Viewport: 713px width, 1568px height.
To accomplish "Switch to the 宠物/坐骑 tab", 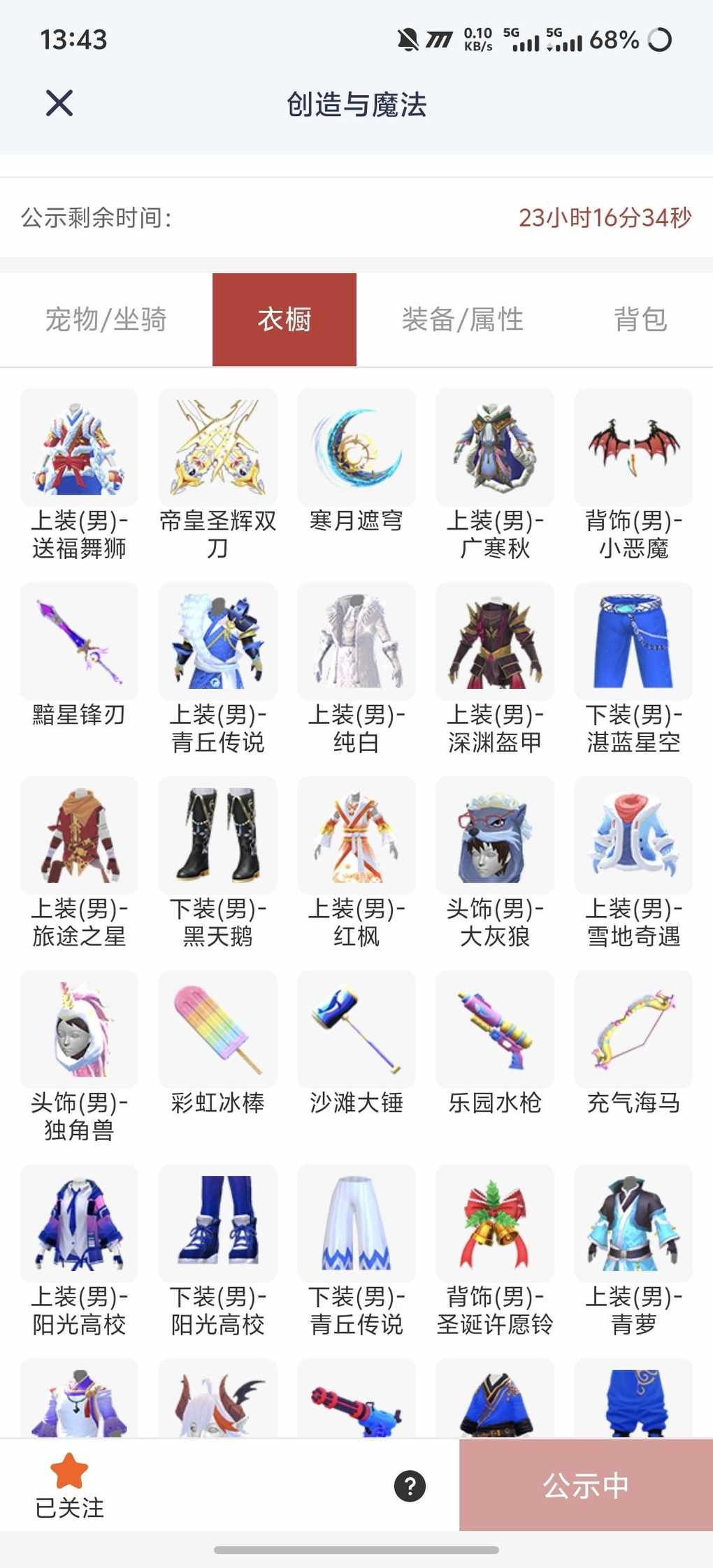I will (106, 319).
